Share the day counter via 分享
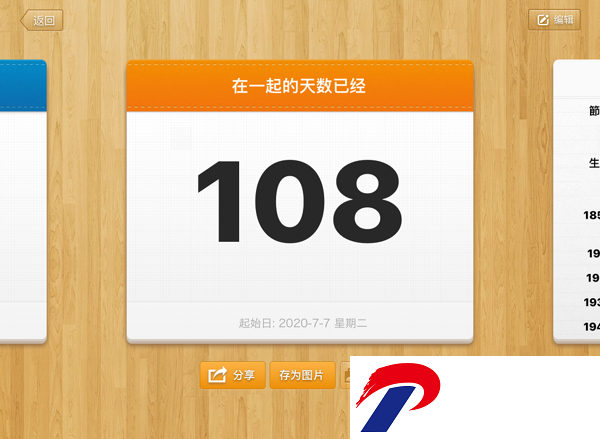Screen dimensions: 600x439 [x=233, y=376]
